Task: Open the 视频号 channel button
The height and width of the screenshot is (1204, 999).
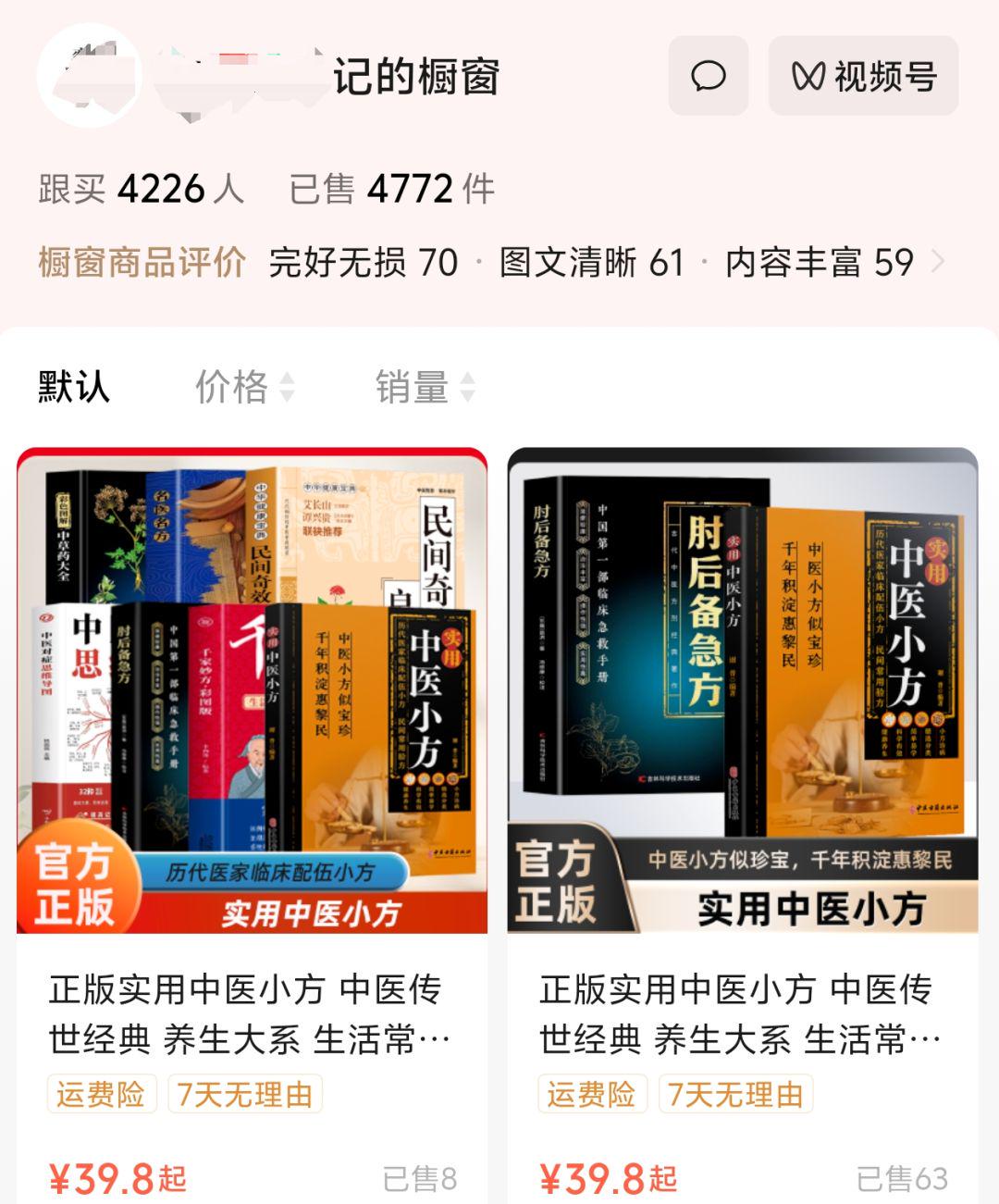Action: (x=863, y=76)
